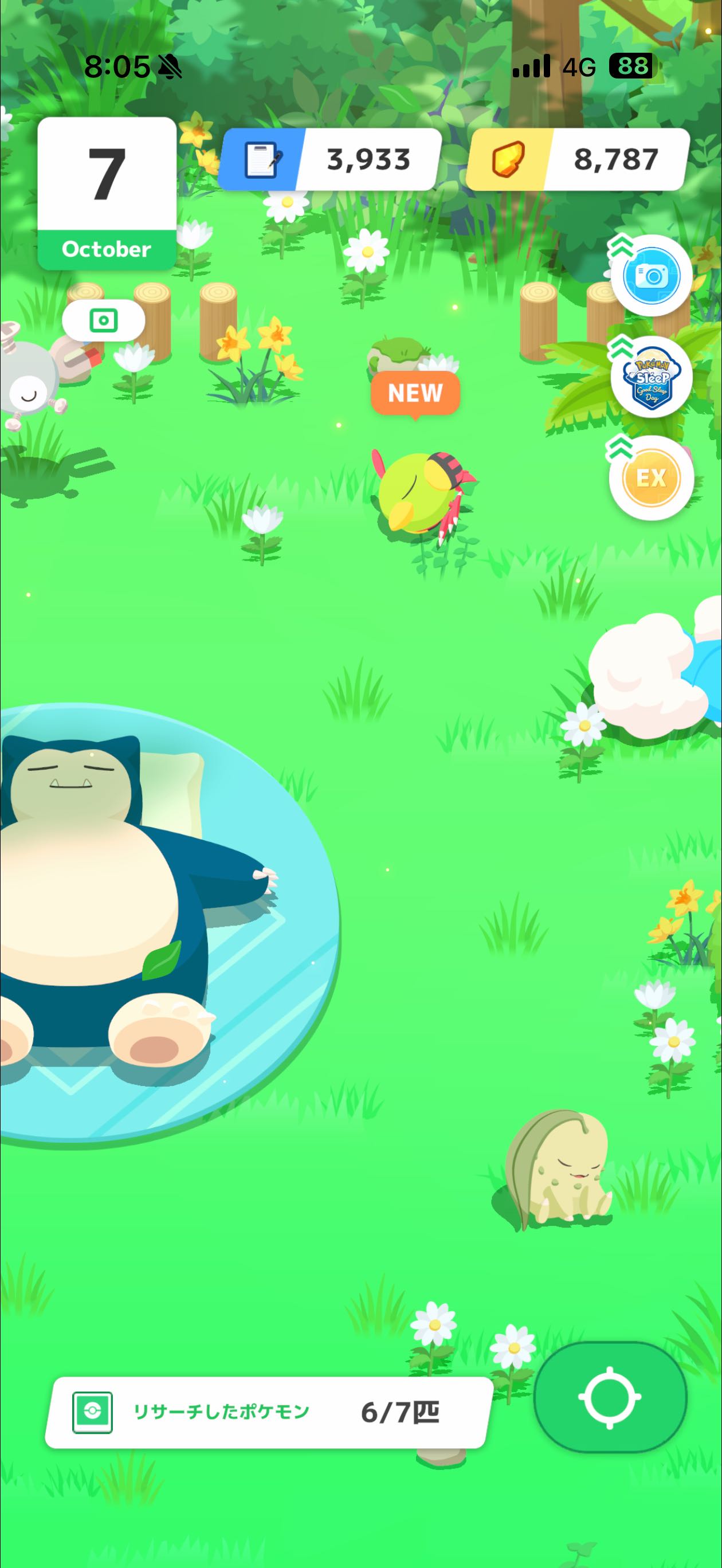Open the blue camera button
The width and height of the screenshot is (722, 1568).
(x=652, y=276)
